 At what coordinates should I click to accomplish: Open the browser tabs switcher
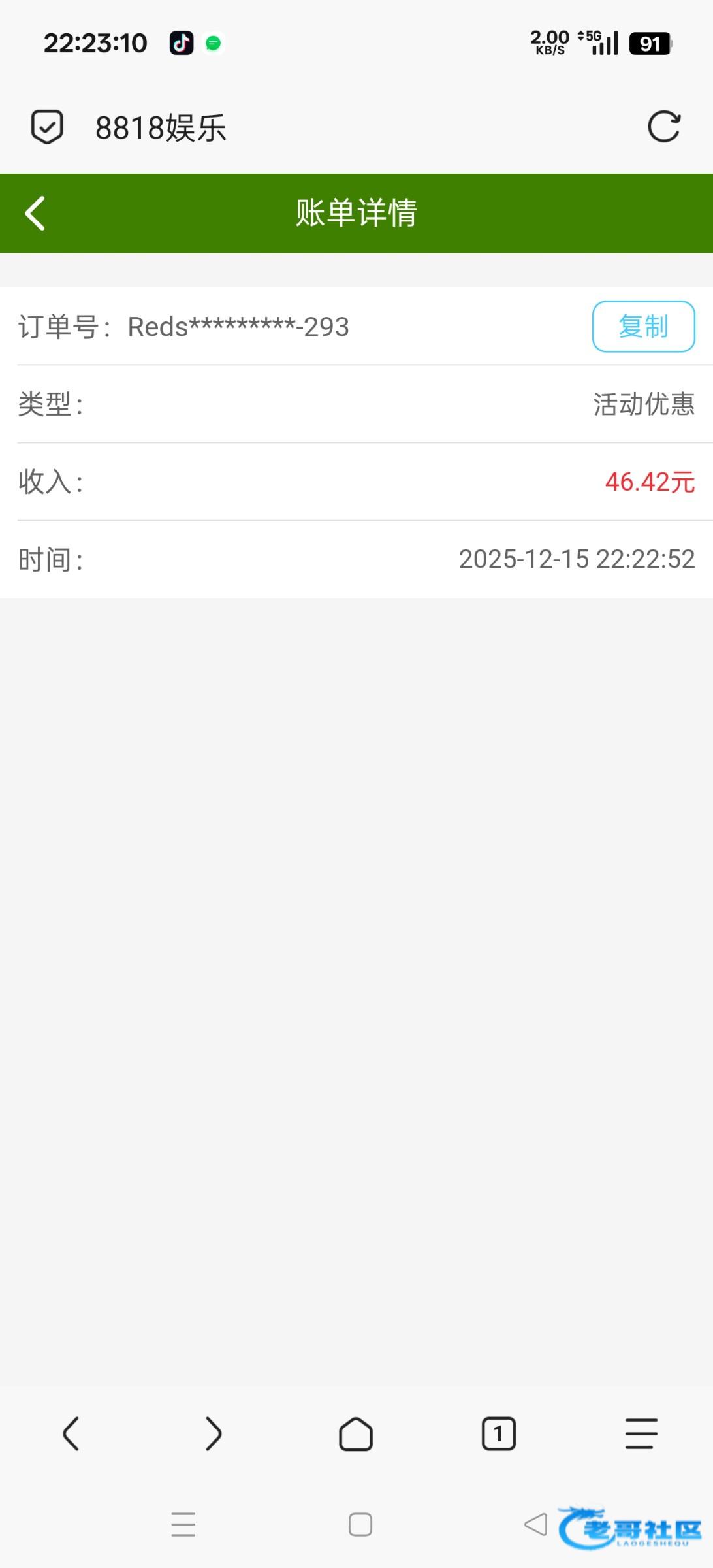[x=499, y=1434]
